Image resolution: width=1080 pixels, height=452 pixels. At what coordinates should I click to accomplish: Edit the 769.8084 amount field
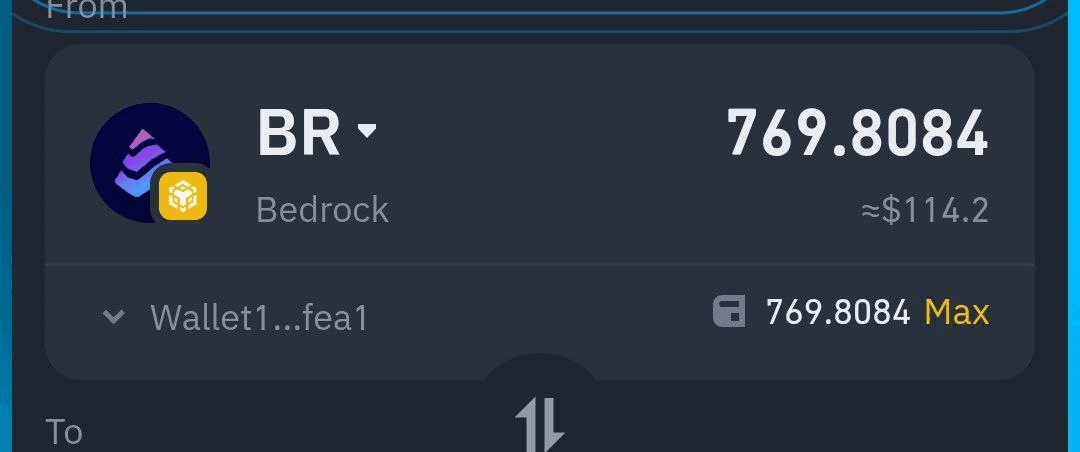(856, 134)
